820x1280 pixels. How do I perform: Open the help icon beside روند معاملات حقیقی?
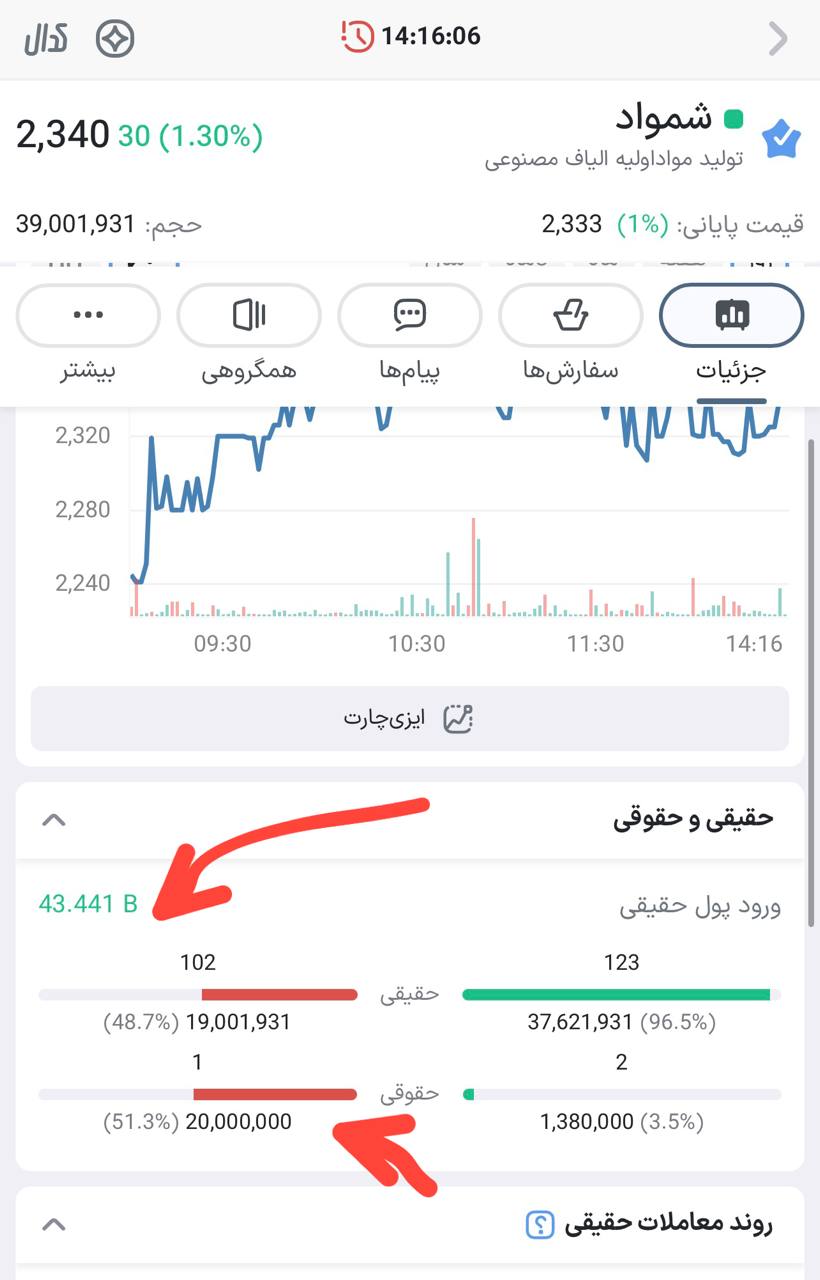[x=540, y=1224]
